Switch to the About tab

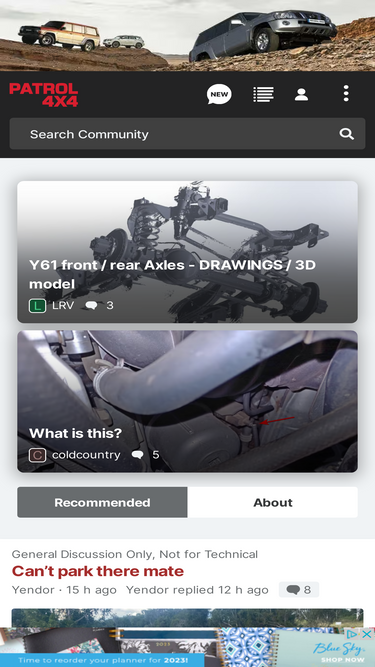273,502
